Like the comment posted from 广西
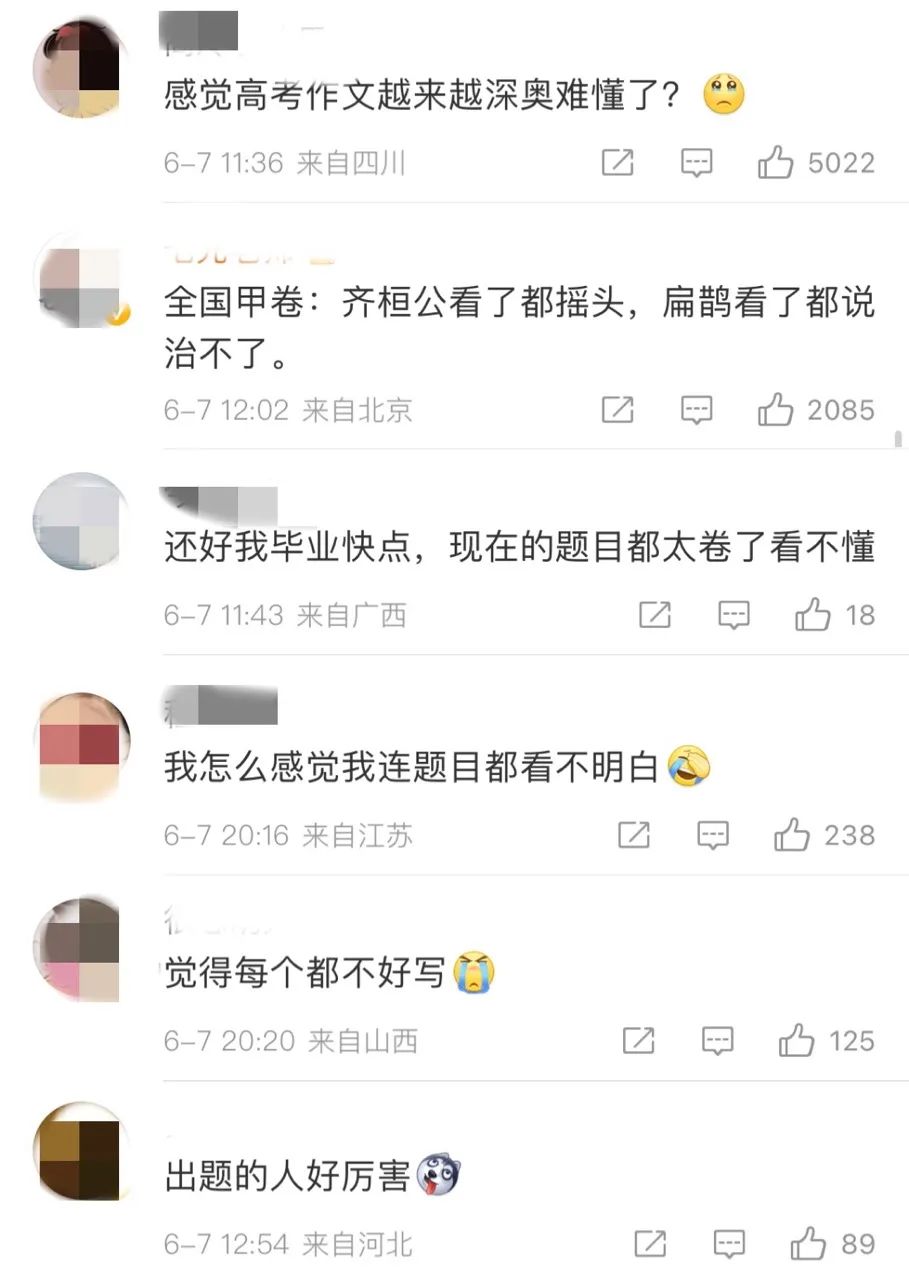Screen dimensions: 909x1280 pos(813,616)
